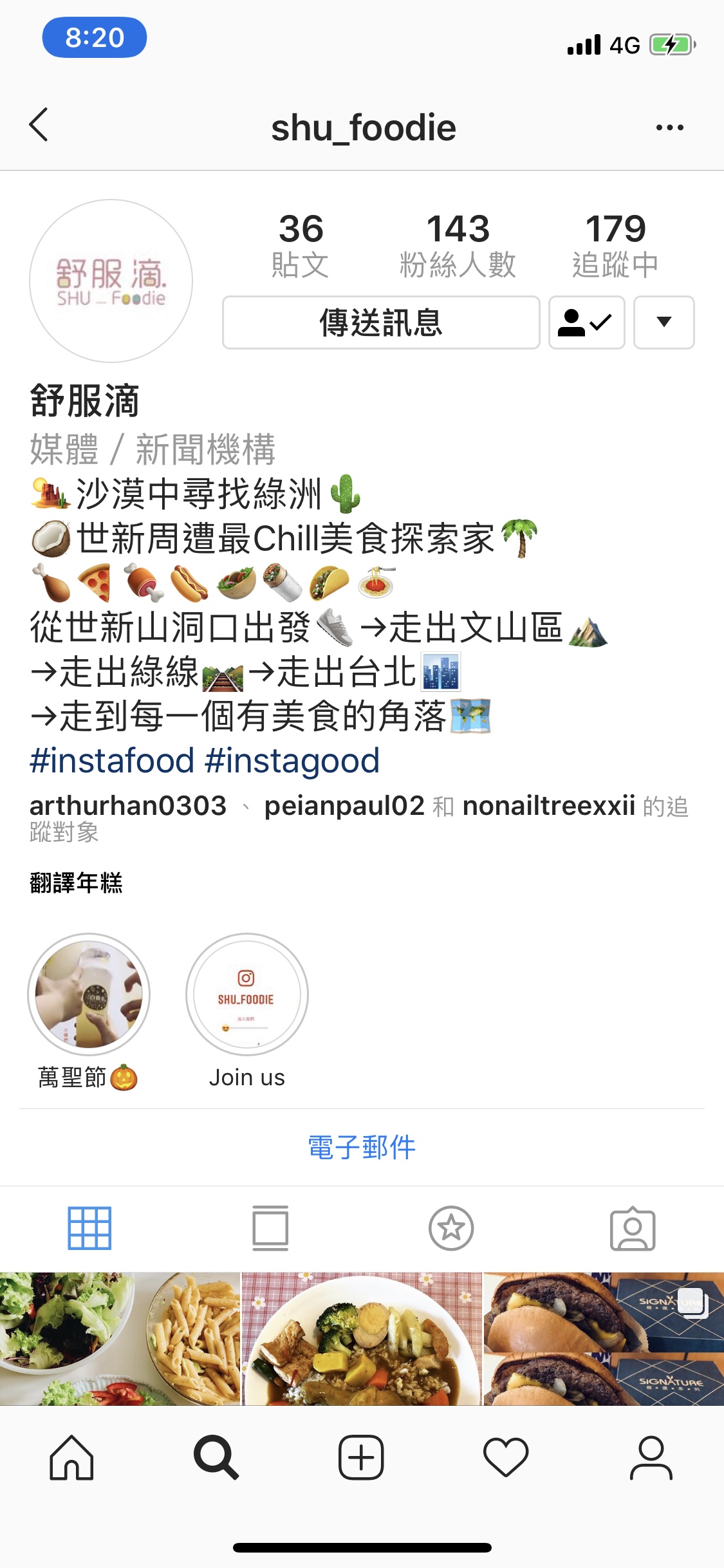Viewport: 724px width, 1568px height.
Task: Open the burger multi-photo post
Action: 604,1338
